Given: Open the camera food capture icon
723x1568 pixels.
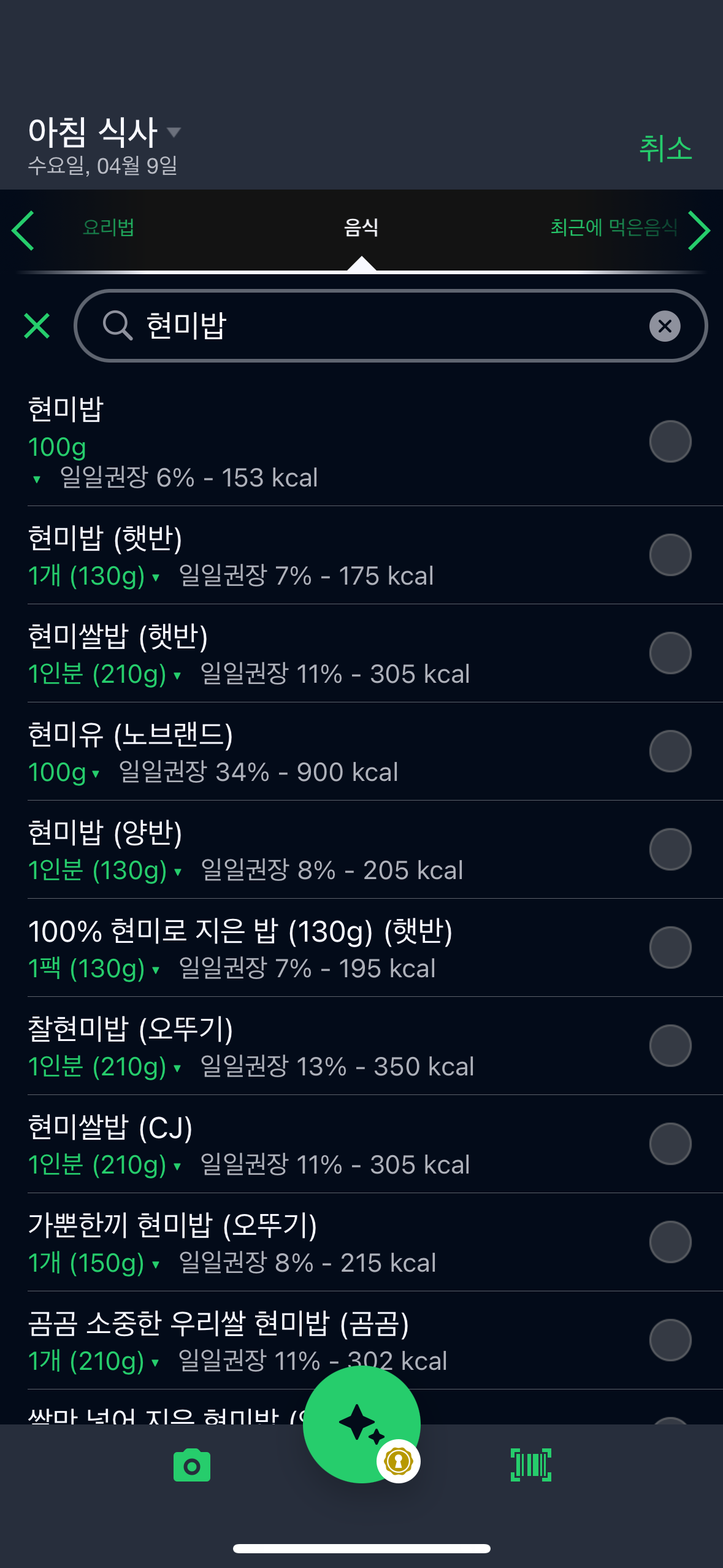Looking at the screenshot, I should pyautogui.click(x=191, y=1465).
